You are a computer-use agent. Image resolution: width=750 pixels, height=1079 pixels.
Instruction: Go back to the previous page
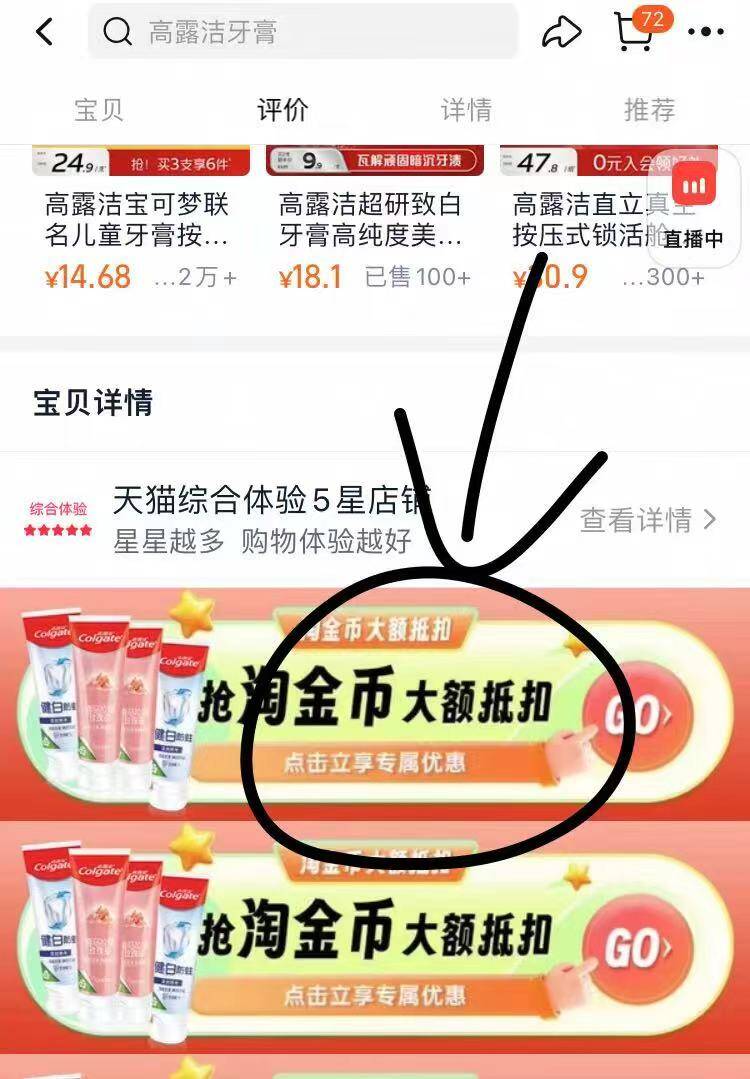[x=44, y=32]
